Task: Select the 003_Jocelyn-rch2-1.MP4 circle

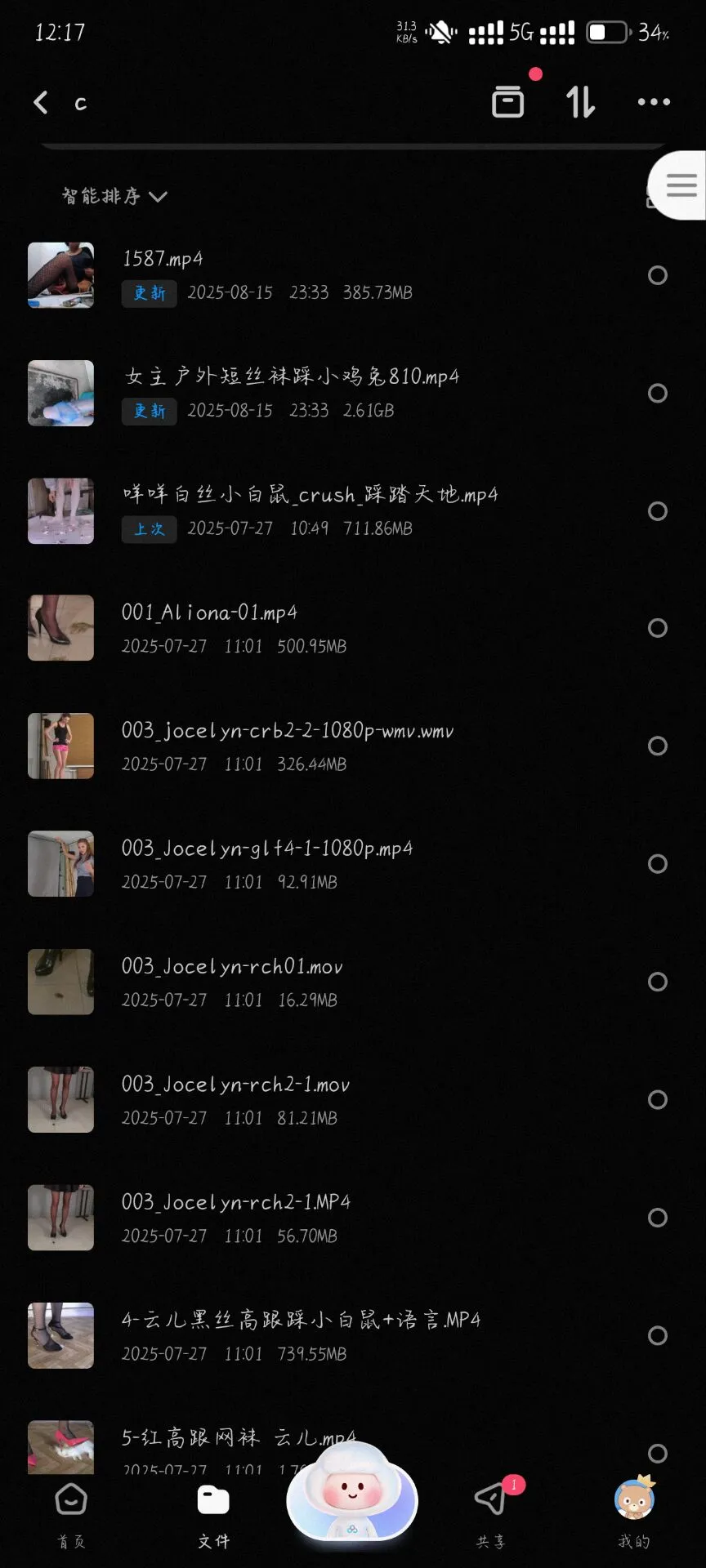Action: pyautogui.click(x=658, y=1218)
